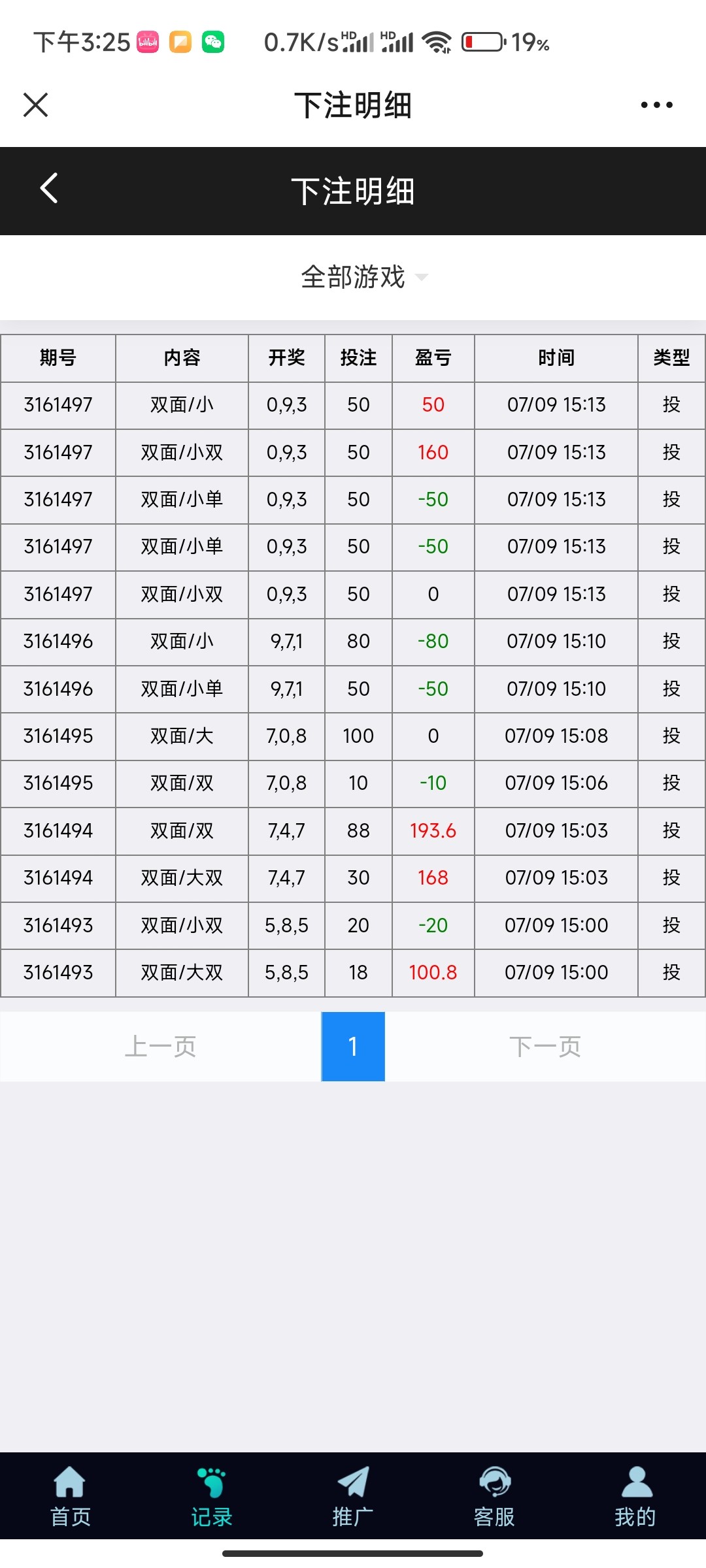This screenshot has height=1568, width=706.
Task: Go back using the arrow in the dark header
Action: tap(49, 189)
